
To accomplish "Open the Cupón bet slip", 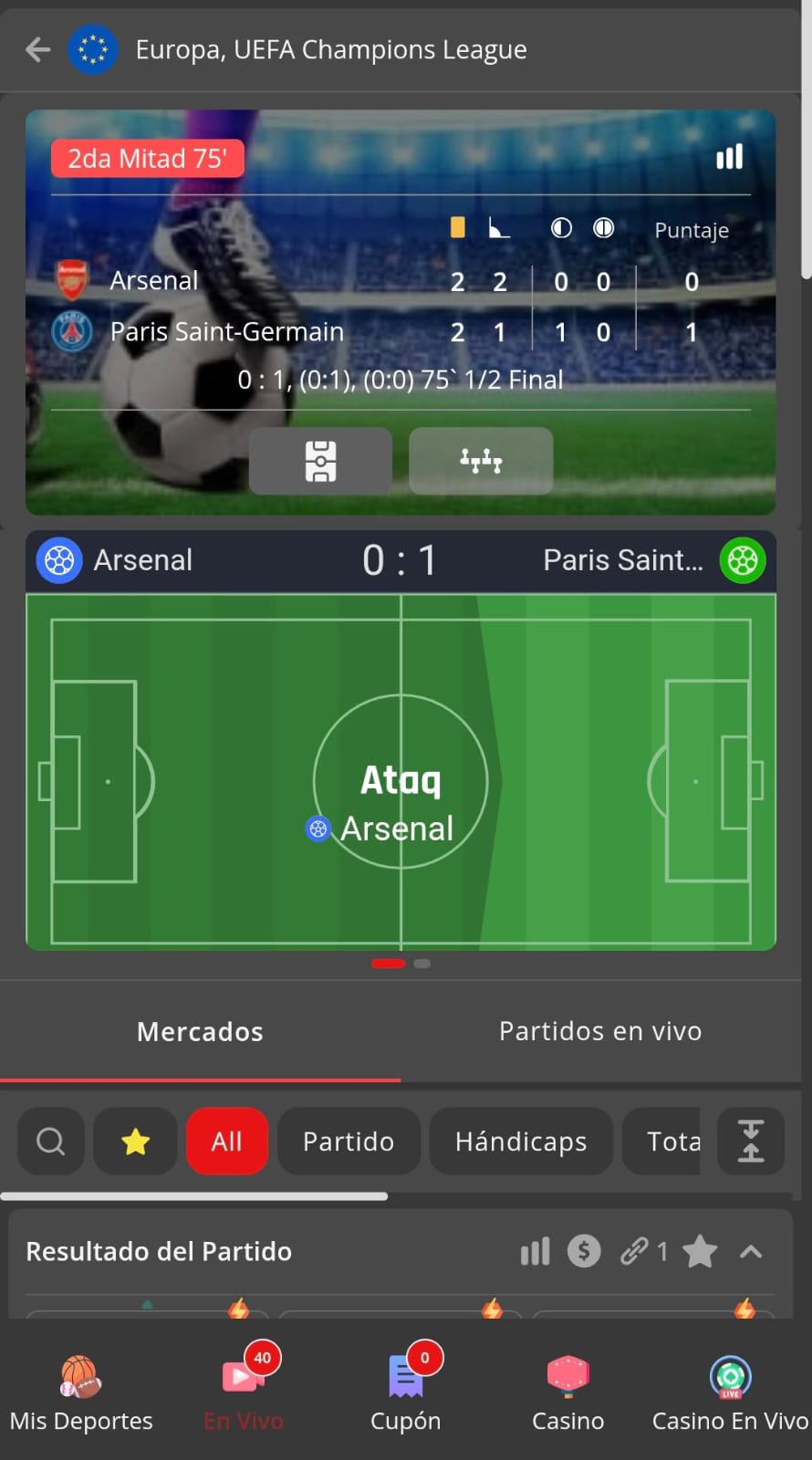I will (x=405, y=1393).
